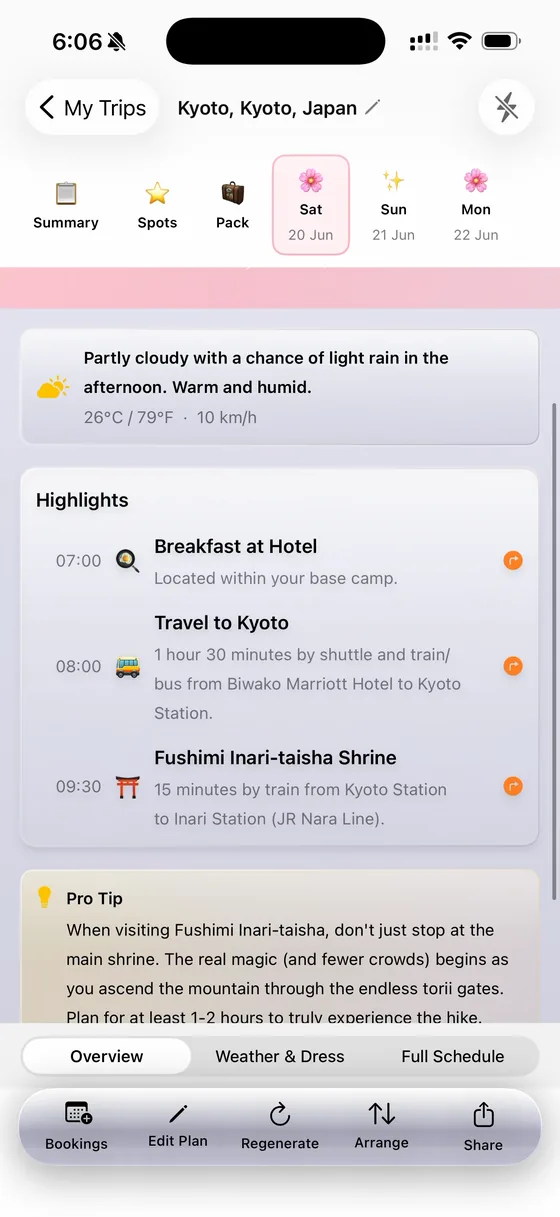Viewport: 560px width, 1217px height.
Task: Switch to Full Schedule segment
Action: 453,1056
